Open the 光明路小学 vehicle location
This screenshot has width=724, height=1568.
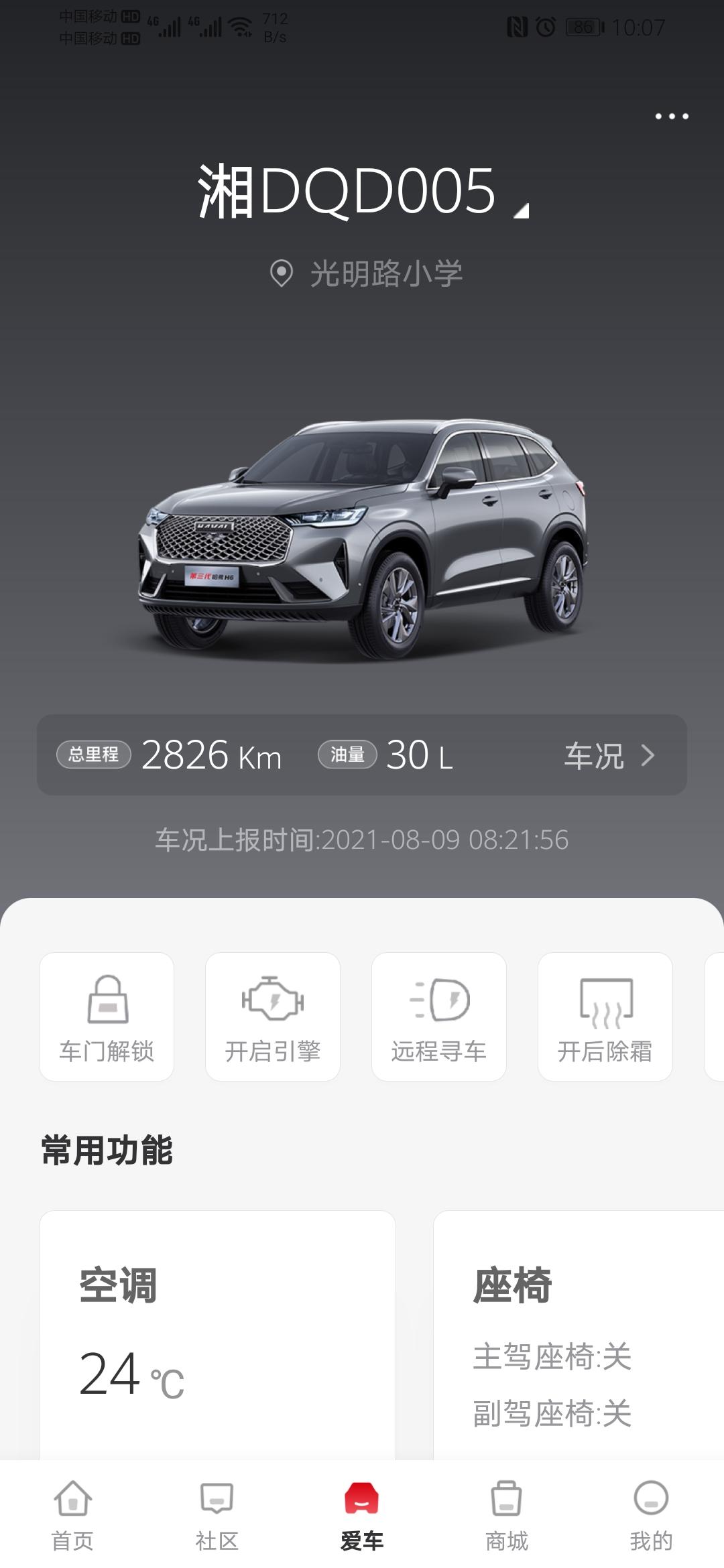(366, 273)
